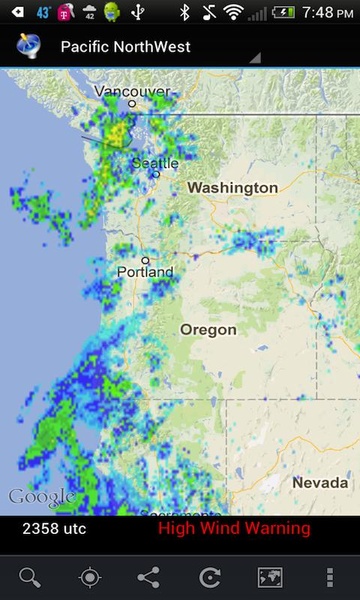View the High Wind Warning alert
Screen dimensions: 360x600
pos(234,528)
